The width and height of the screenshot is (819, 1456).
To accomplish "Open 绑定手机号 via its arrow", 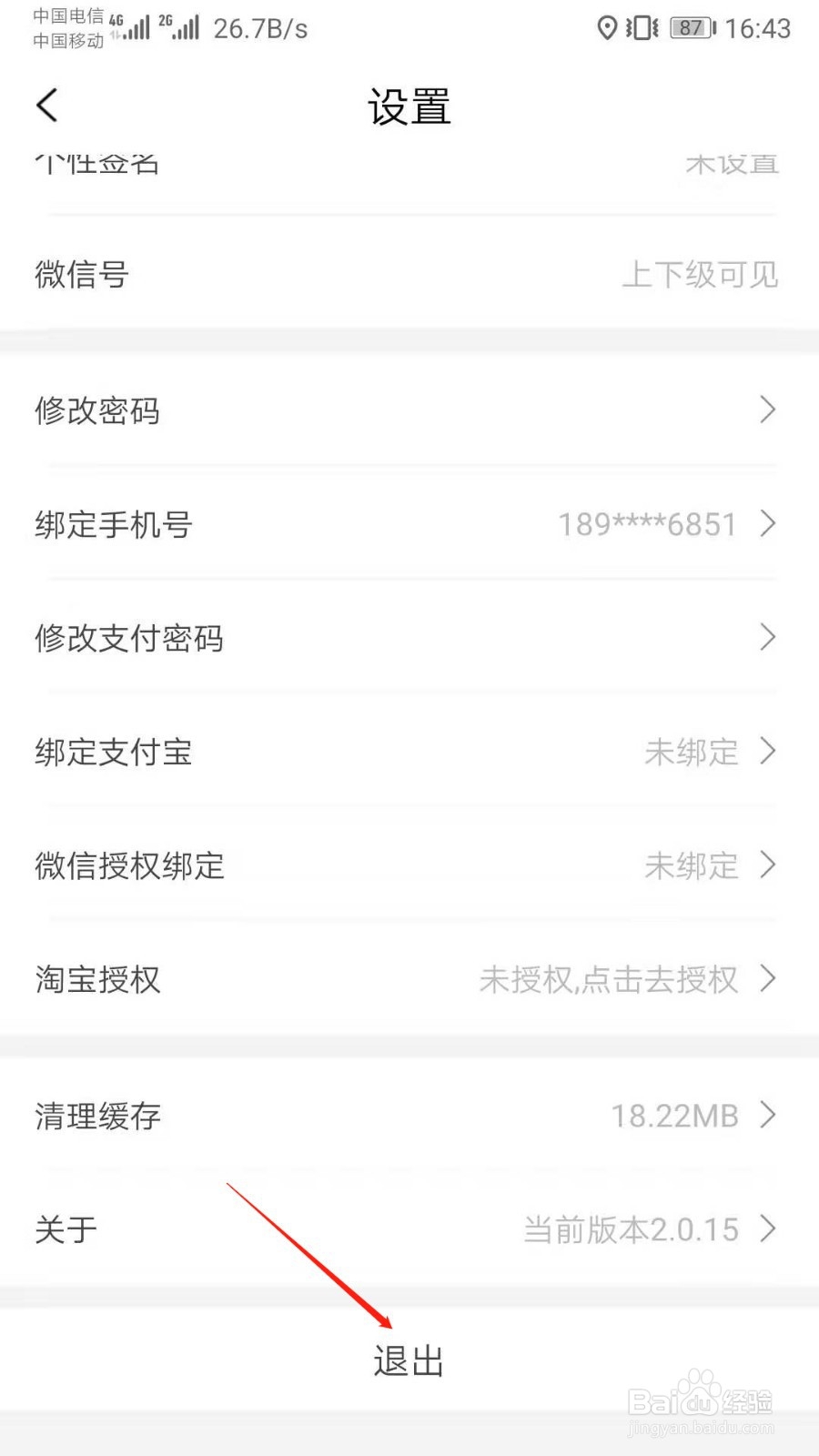I will (769, 524).
